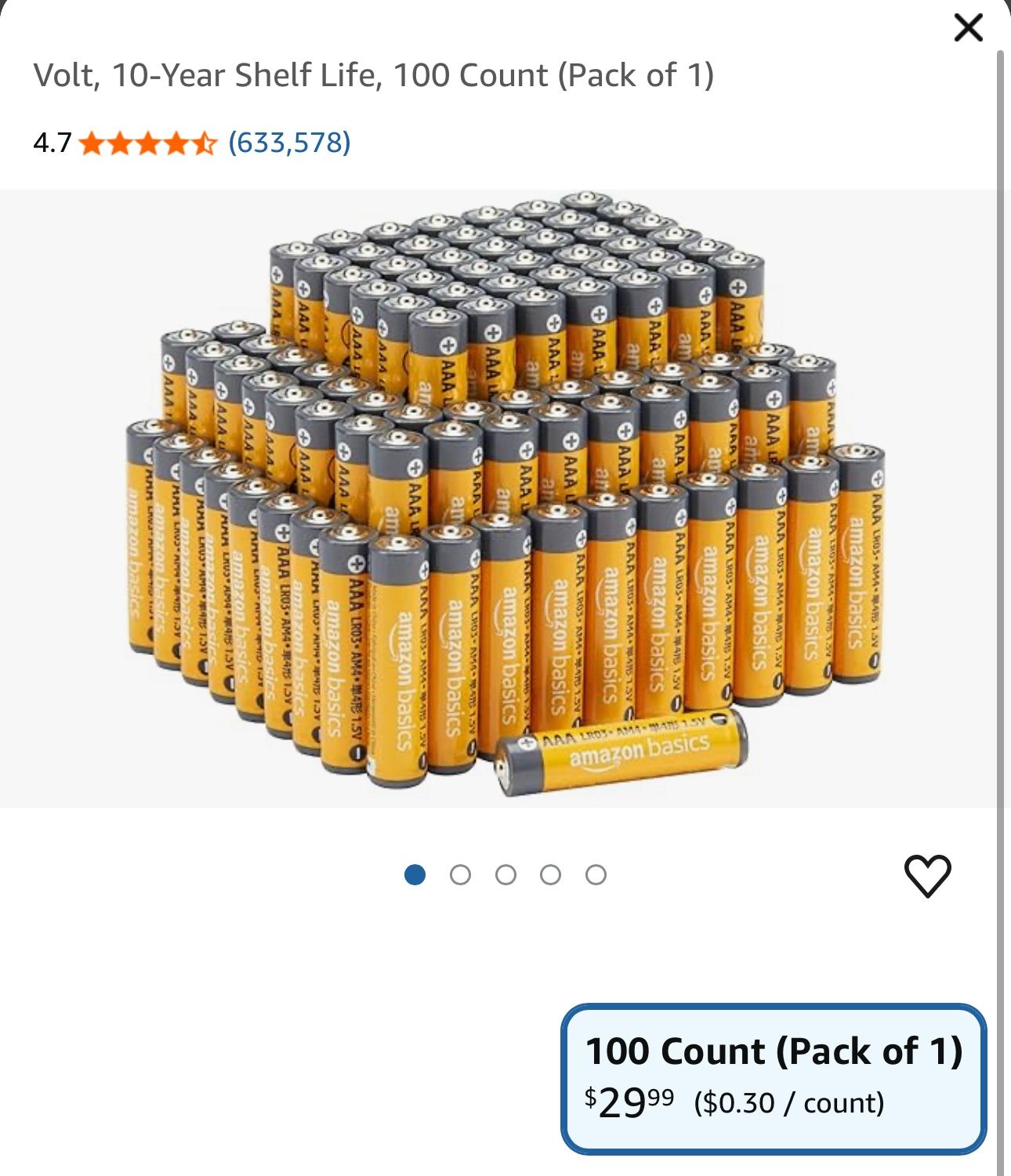This screenshot has height=1176, width=1011.
Task: Show the last image via final carousel dot
Action: (x=596, y=875)
